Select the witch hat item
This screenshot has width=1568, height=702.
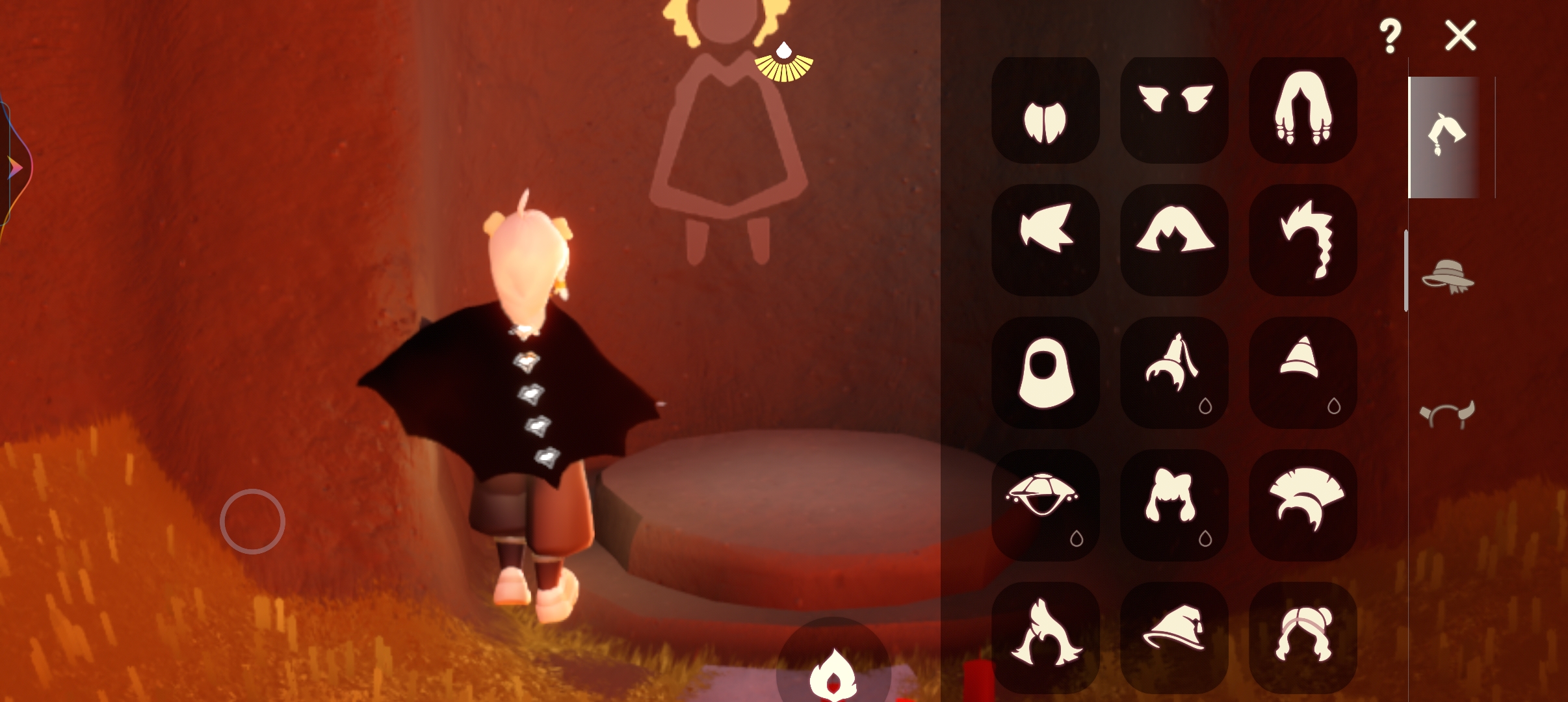coord(1174,636)
